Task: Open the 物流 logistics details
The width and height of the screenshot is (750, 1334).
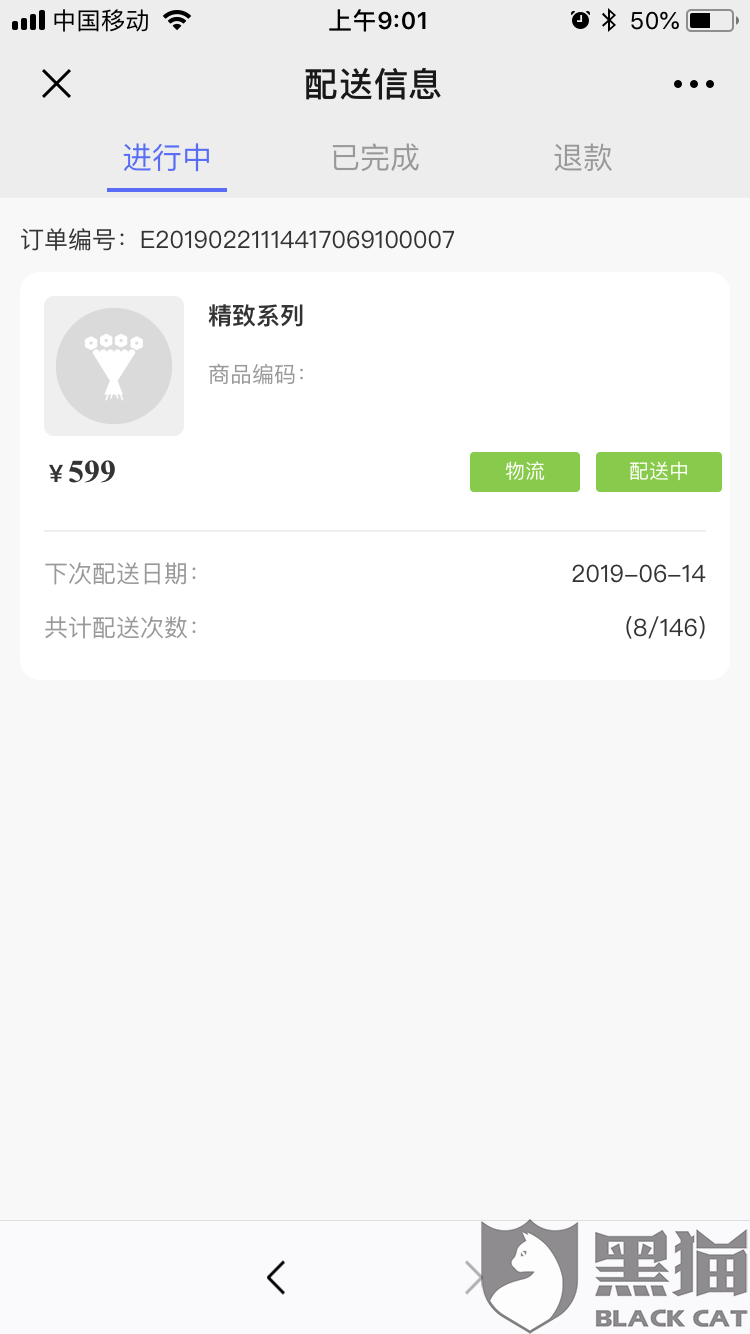Action: coord(524,471)
